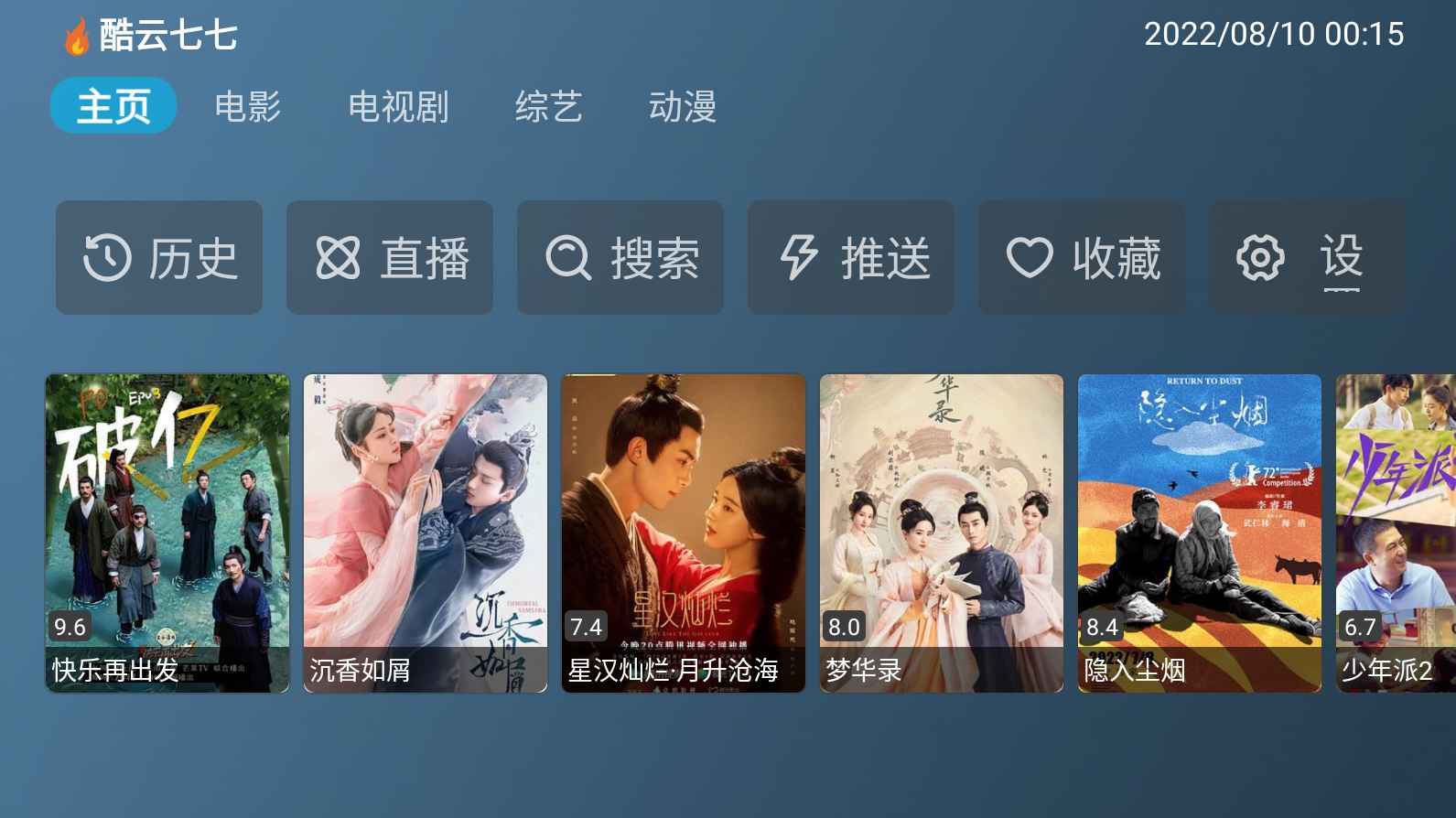
Task: Open the 梦华录 card
Action: (x=942, y=533)
